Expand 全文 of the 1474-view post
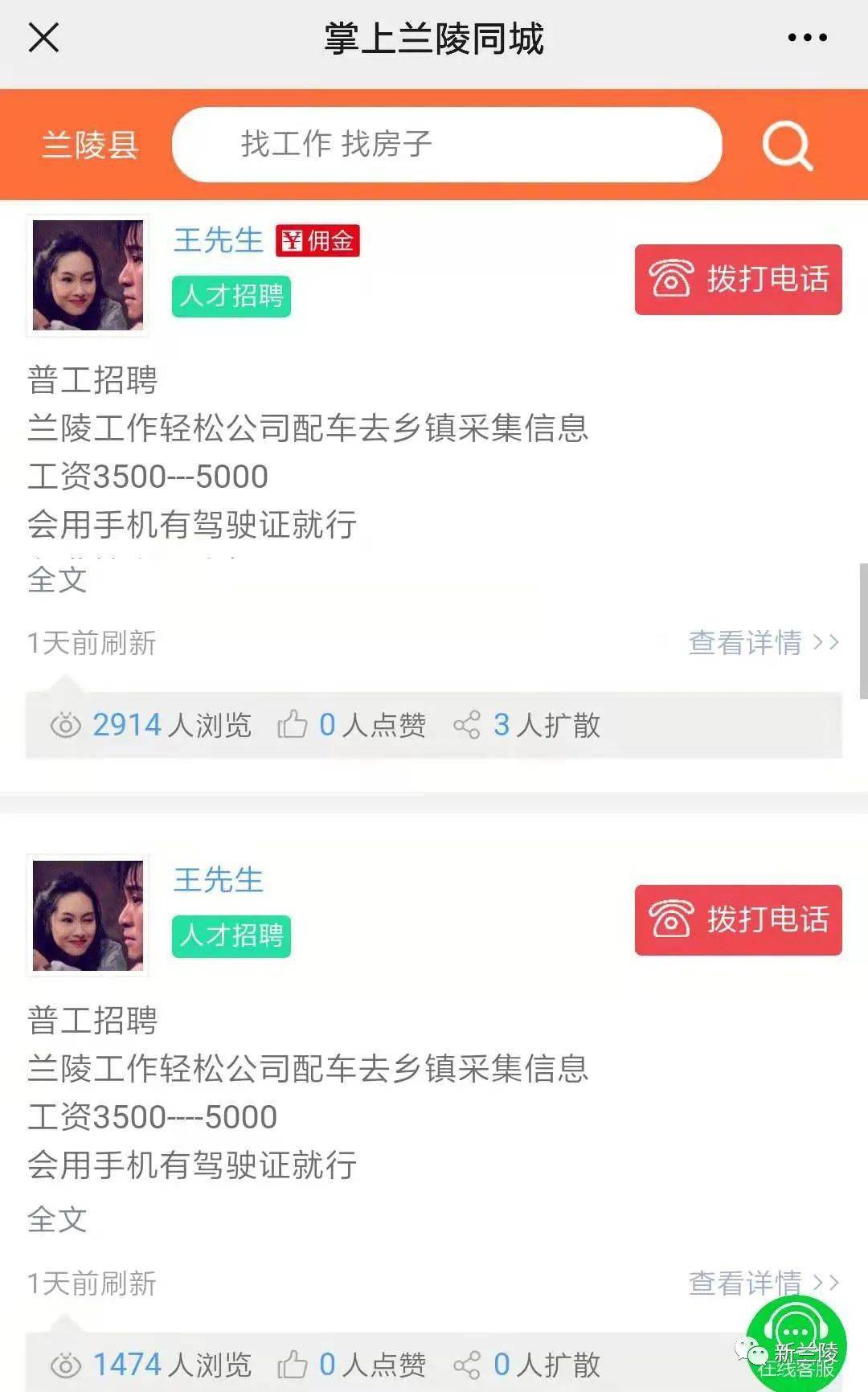The height and width of the screenshot is (1392, 868). 57,1219
